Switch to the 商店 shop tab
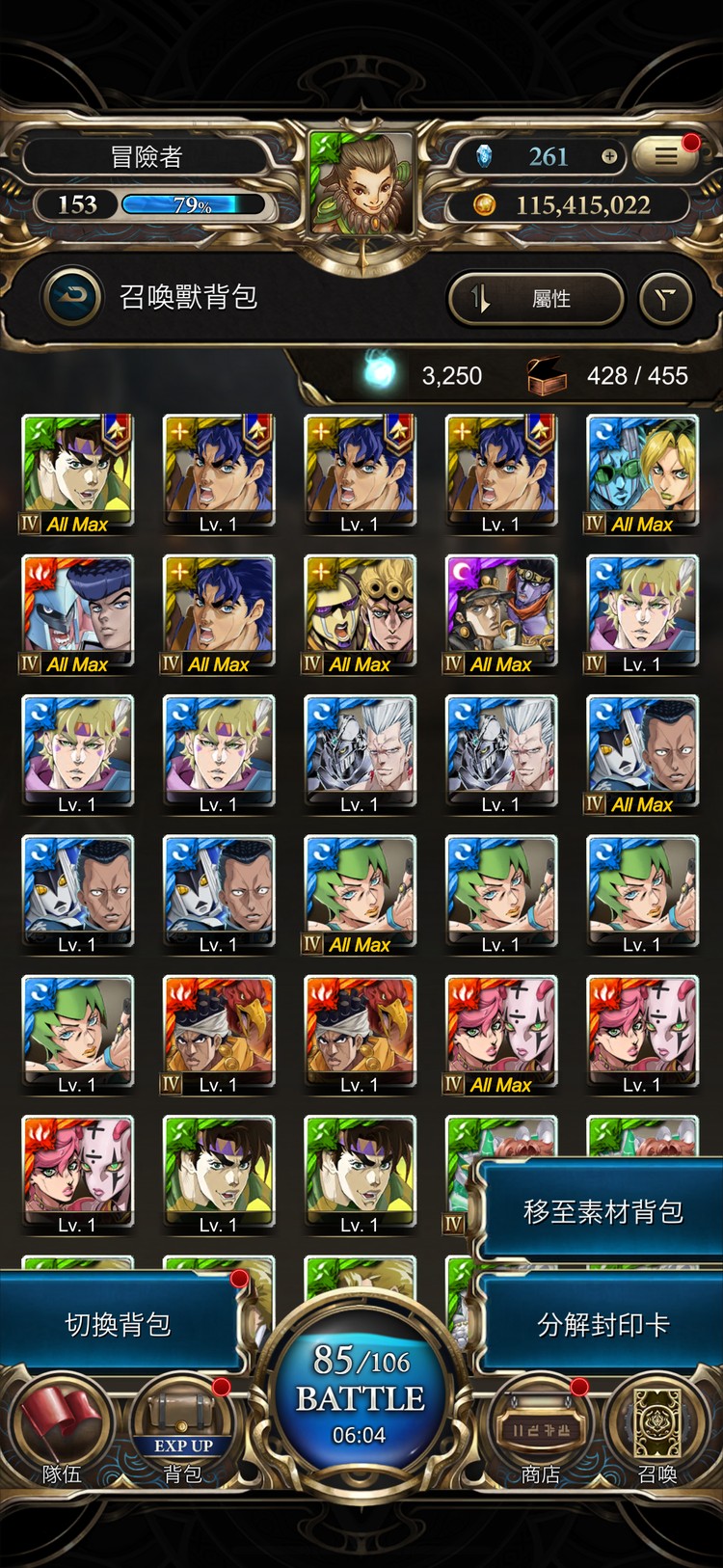The width and height of the screenshot is (723, 1568). pyautogui.click(x=541, y=1432)
